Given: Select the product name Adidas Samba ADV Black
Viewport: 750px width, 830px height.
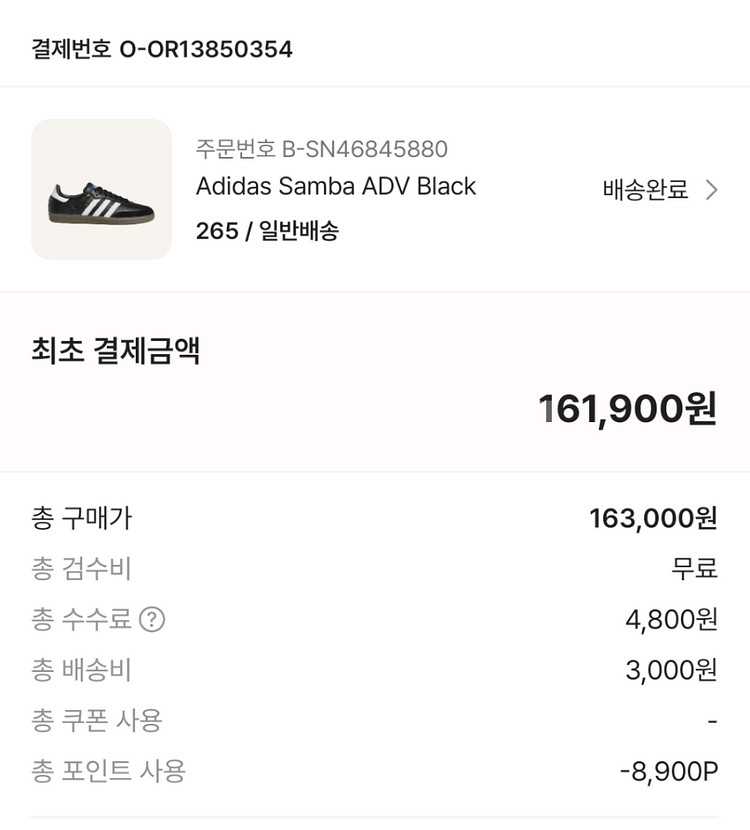Looking at the screenshot, I should point(335,186).
